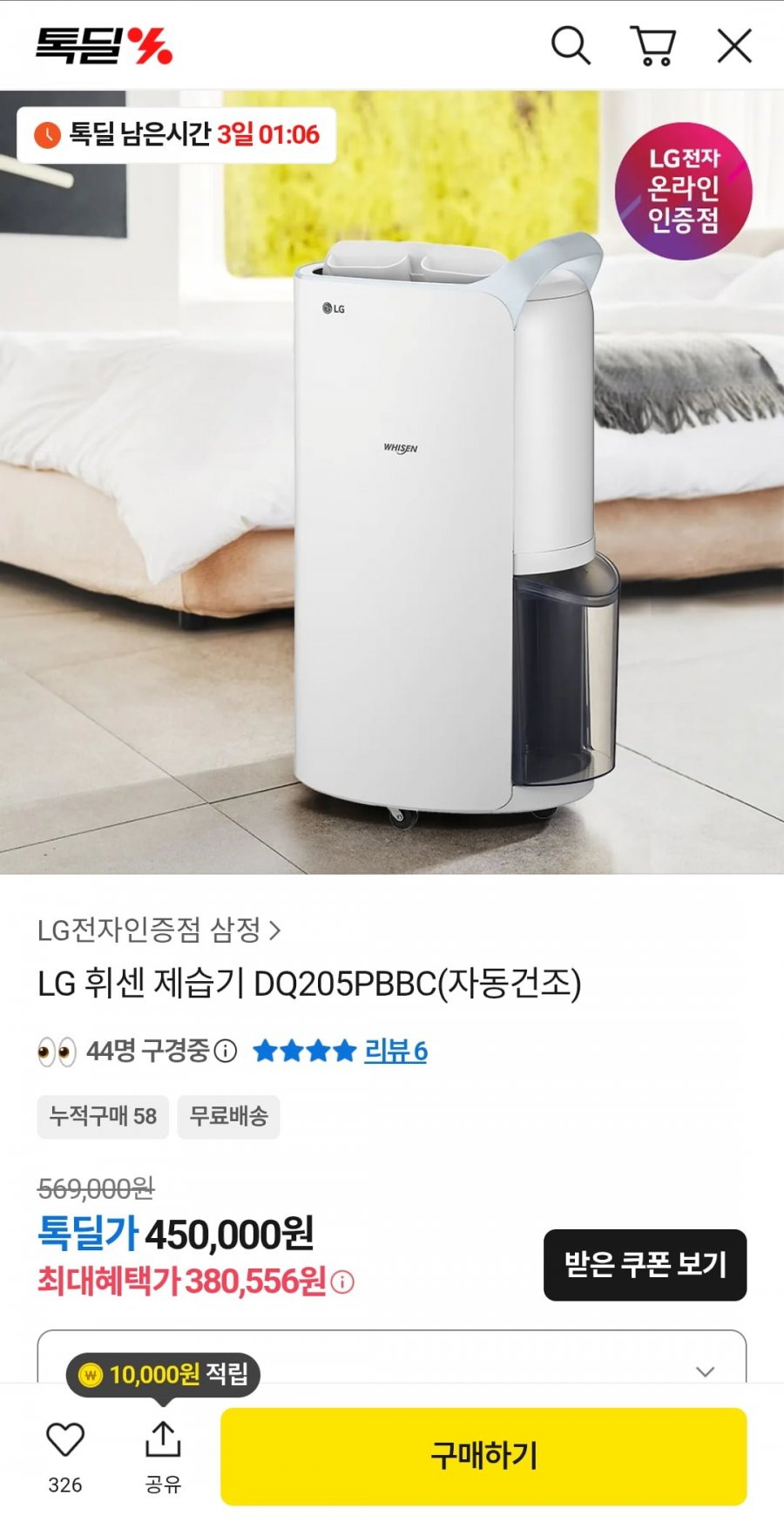The height and width of the screenshot is (1529, 784).
Task: Open the LG전자인증점 삼정 store link
Action: 159,930
